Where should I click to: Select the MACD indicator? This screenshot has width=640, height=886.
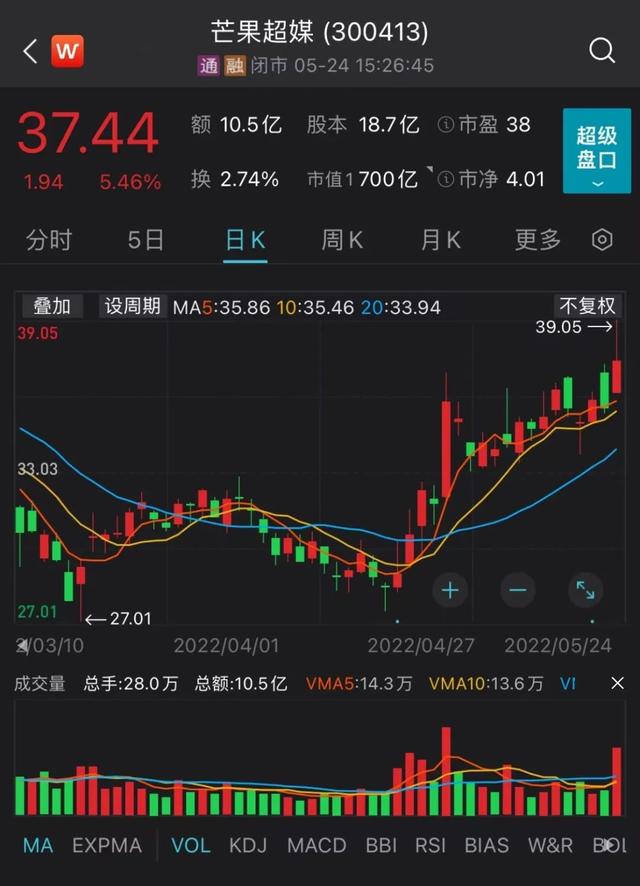pyautogui.click(x=316, y=846)
